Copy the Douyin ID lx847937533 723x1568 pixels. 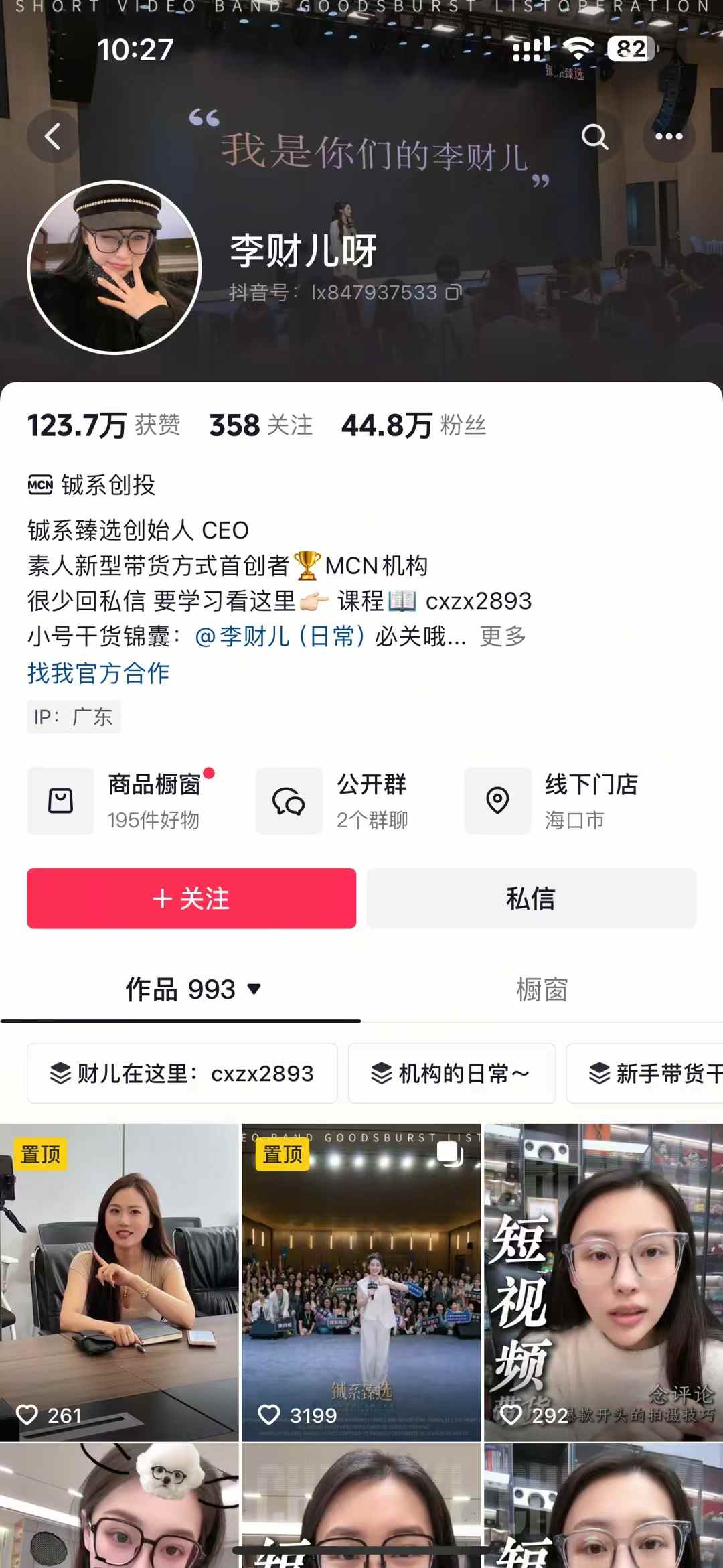[x=454, y=293]
